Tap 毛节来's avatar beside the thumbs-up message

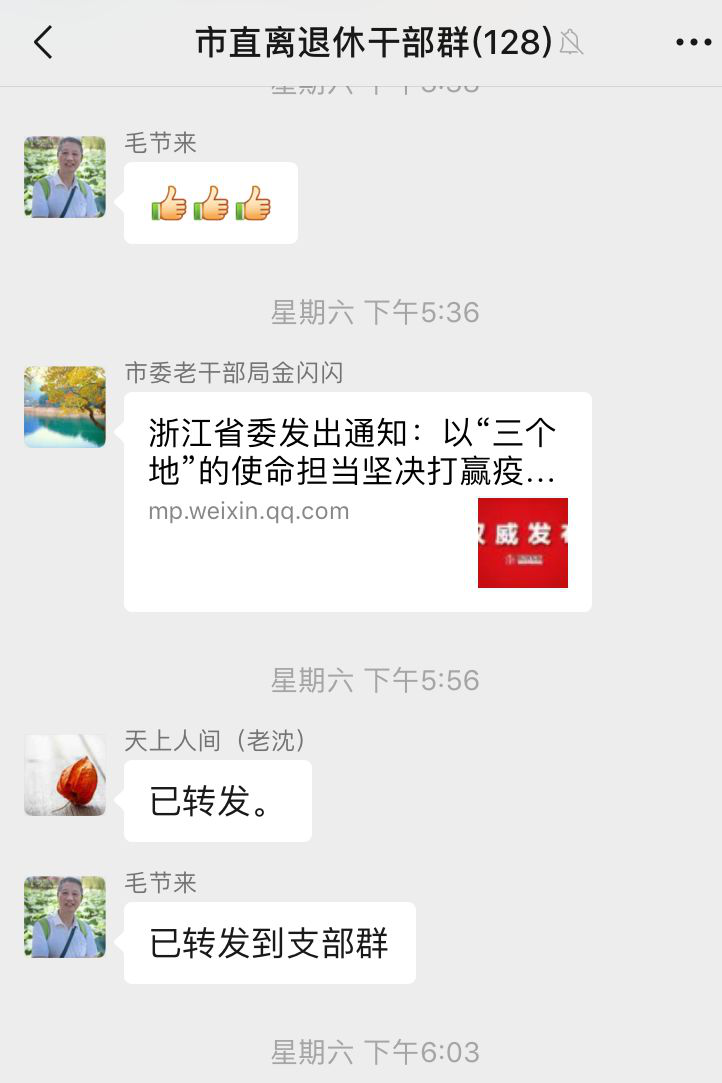coord(65,177)
